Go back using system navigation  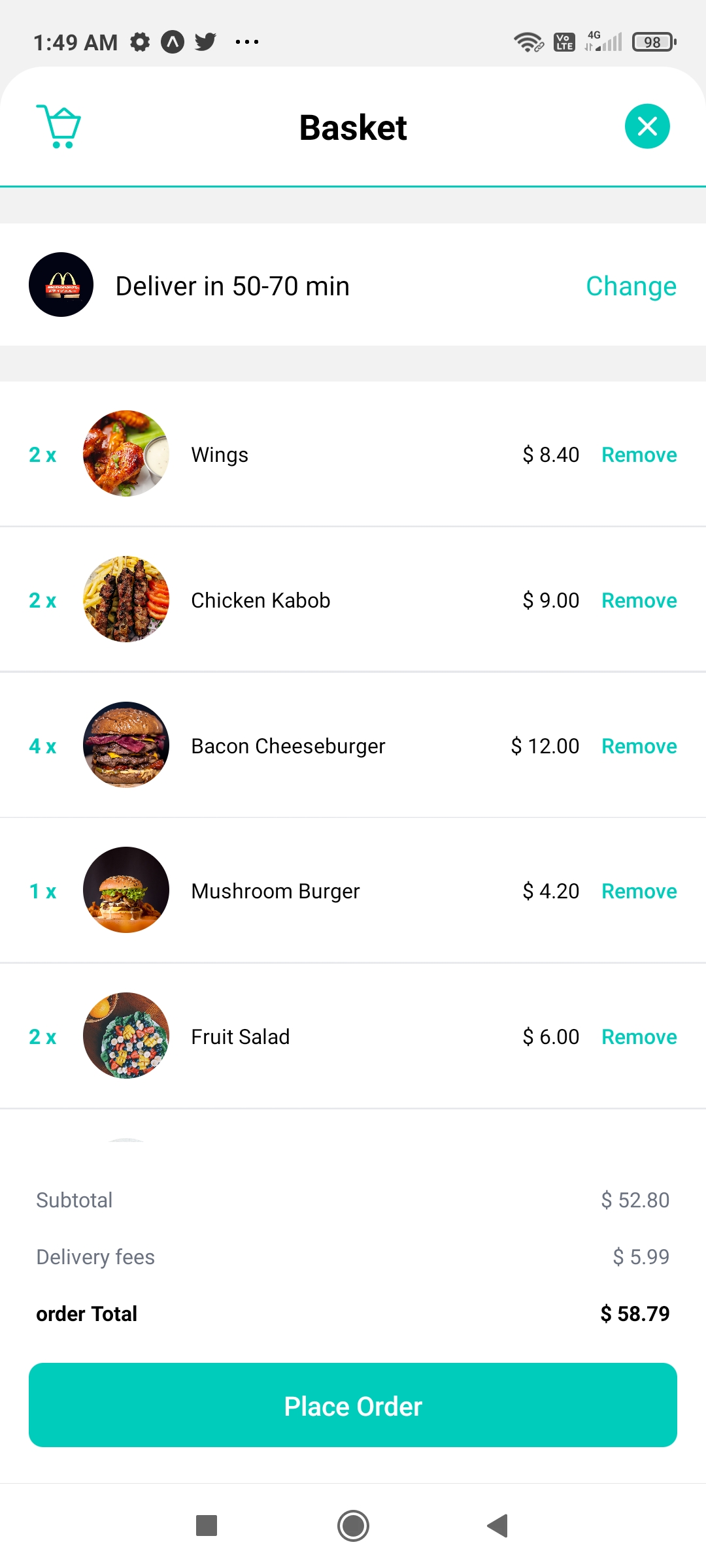[497, 1526]
